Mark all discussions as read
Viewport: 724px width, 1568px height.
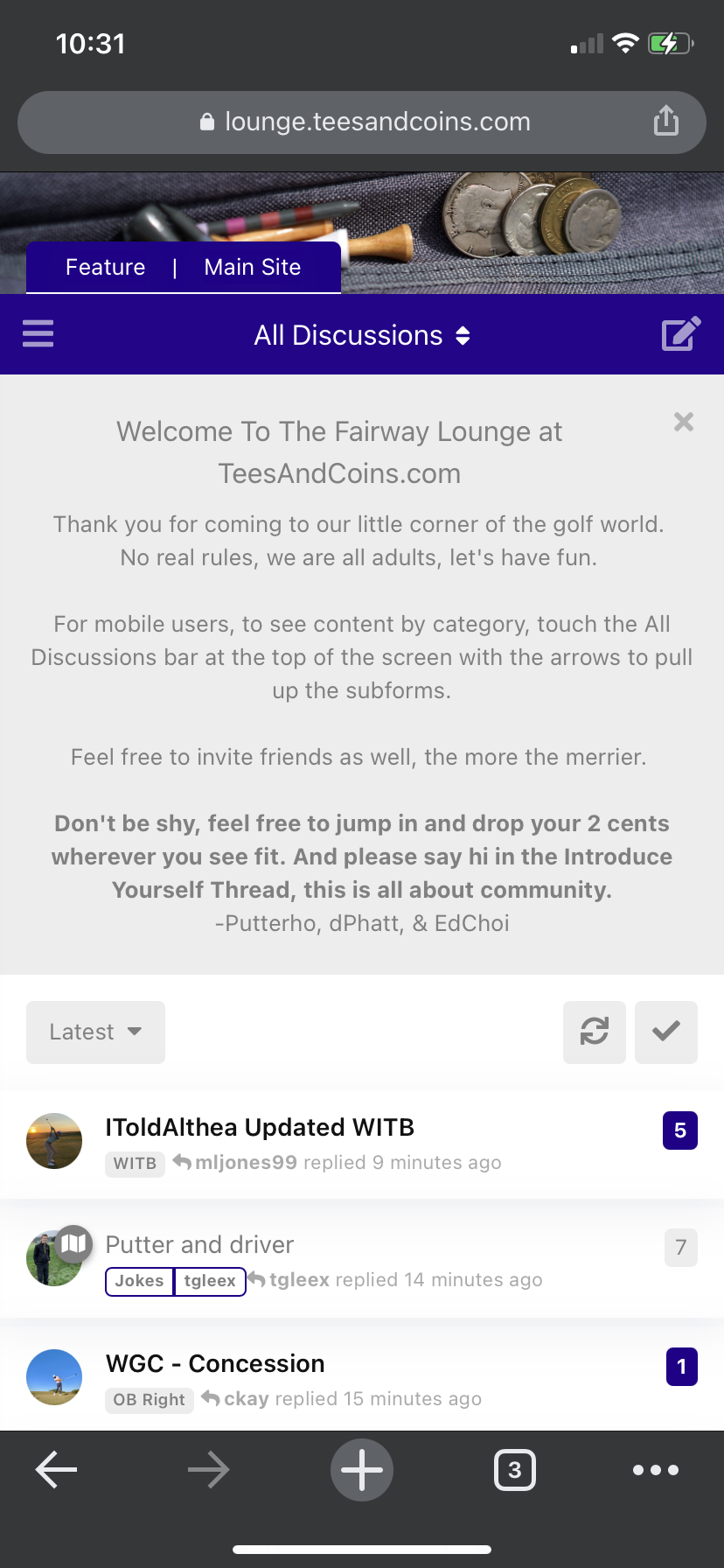click(665, 1032)
